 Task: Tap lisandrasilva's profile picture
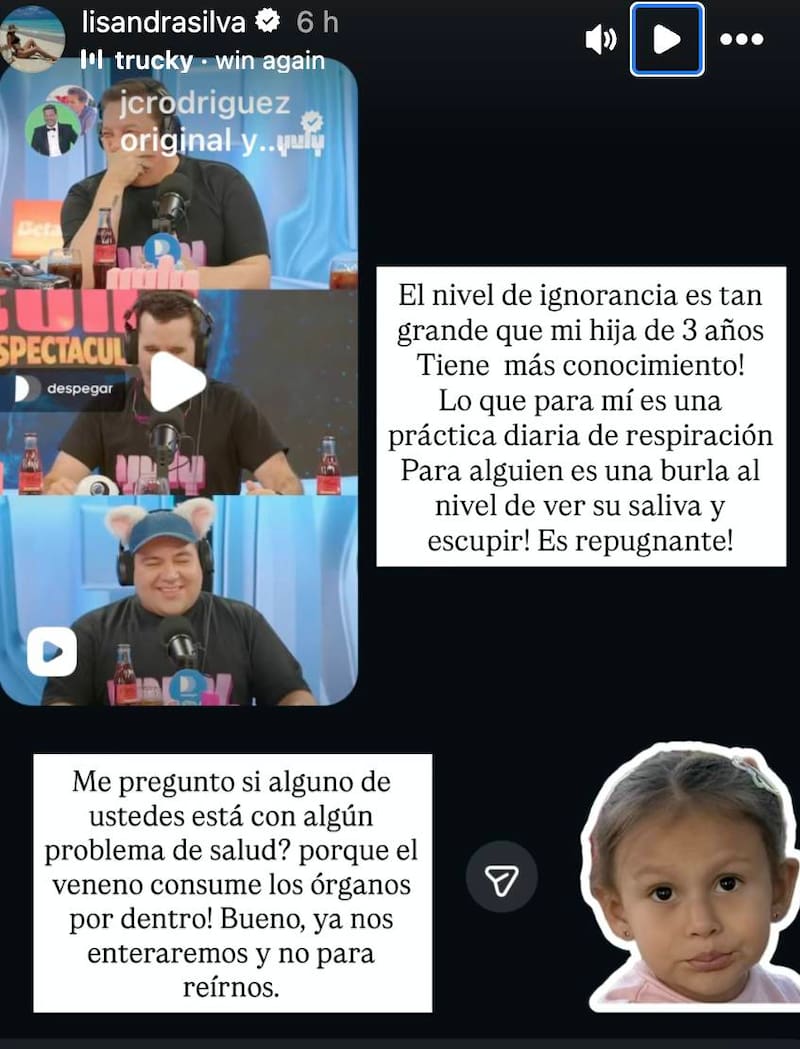click(33, 38)
